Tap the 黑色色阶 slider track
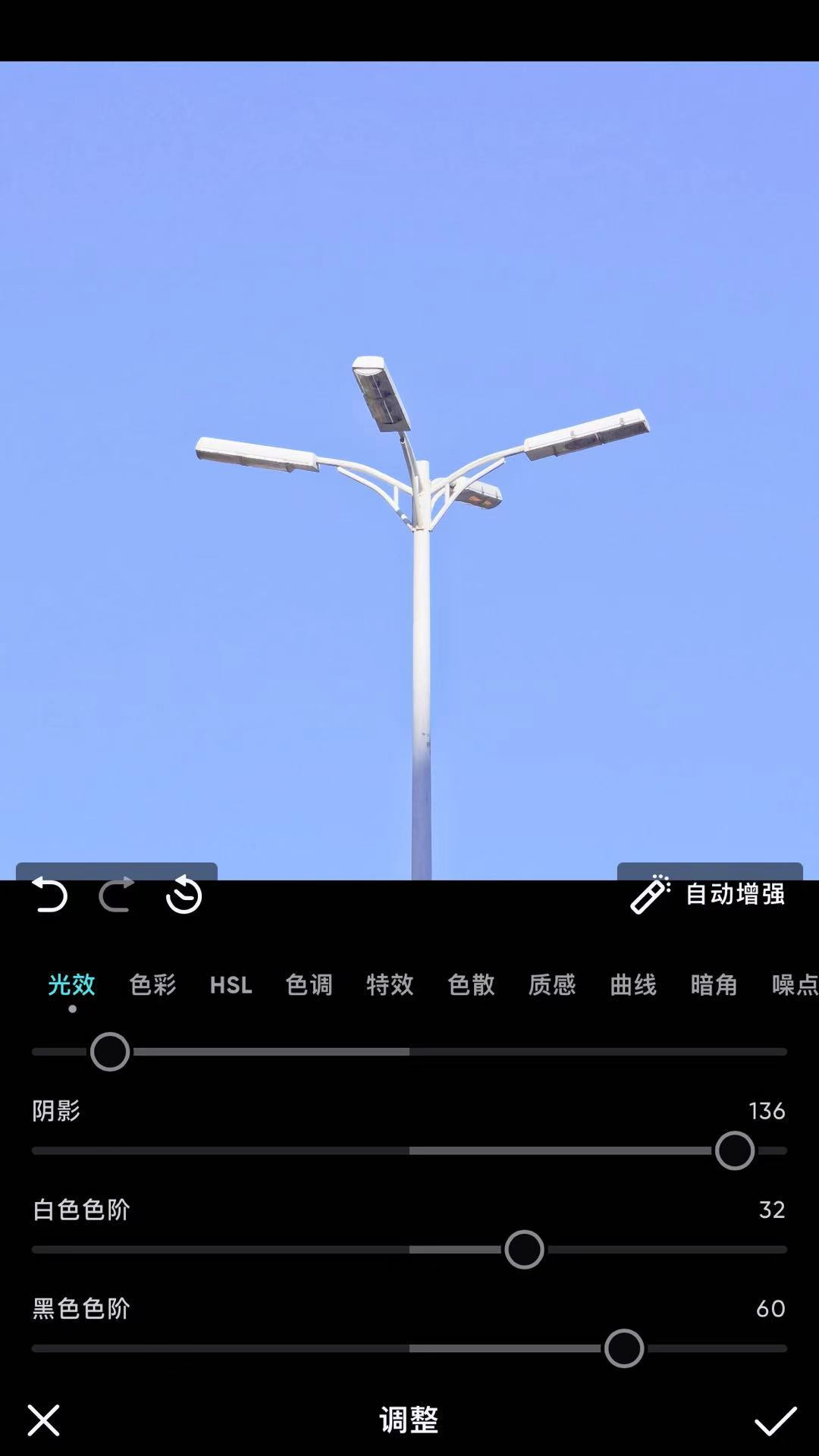Viewport: 819px width, 1456px height. tap(409, 1348)
